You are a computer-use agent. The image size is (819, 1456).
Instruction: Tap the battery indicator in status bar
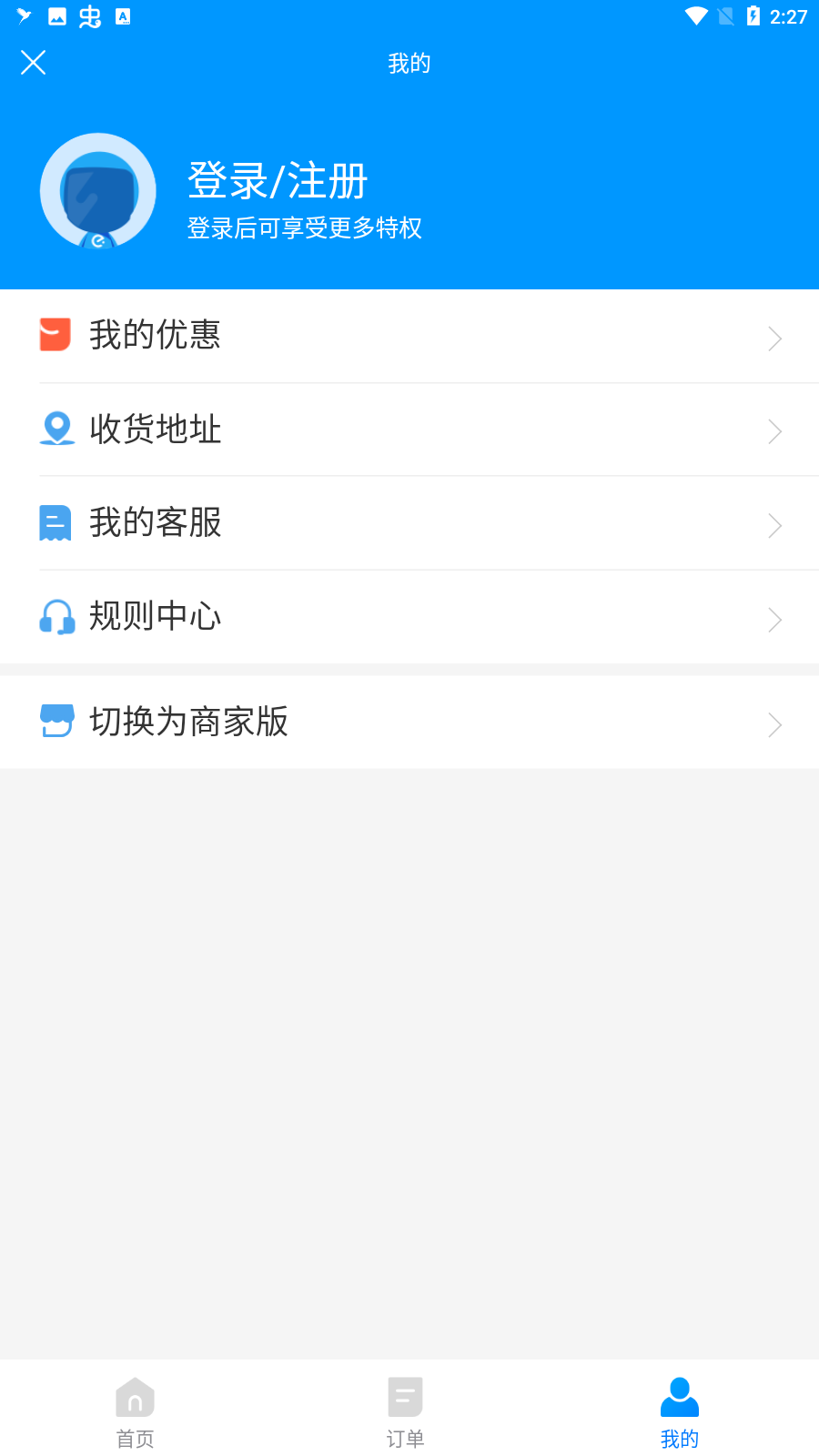[x=752, y=15]
